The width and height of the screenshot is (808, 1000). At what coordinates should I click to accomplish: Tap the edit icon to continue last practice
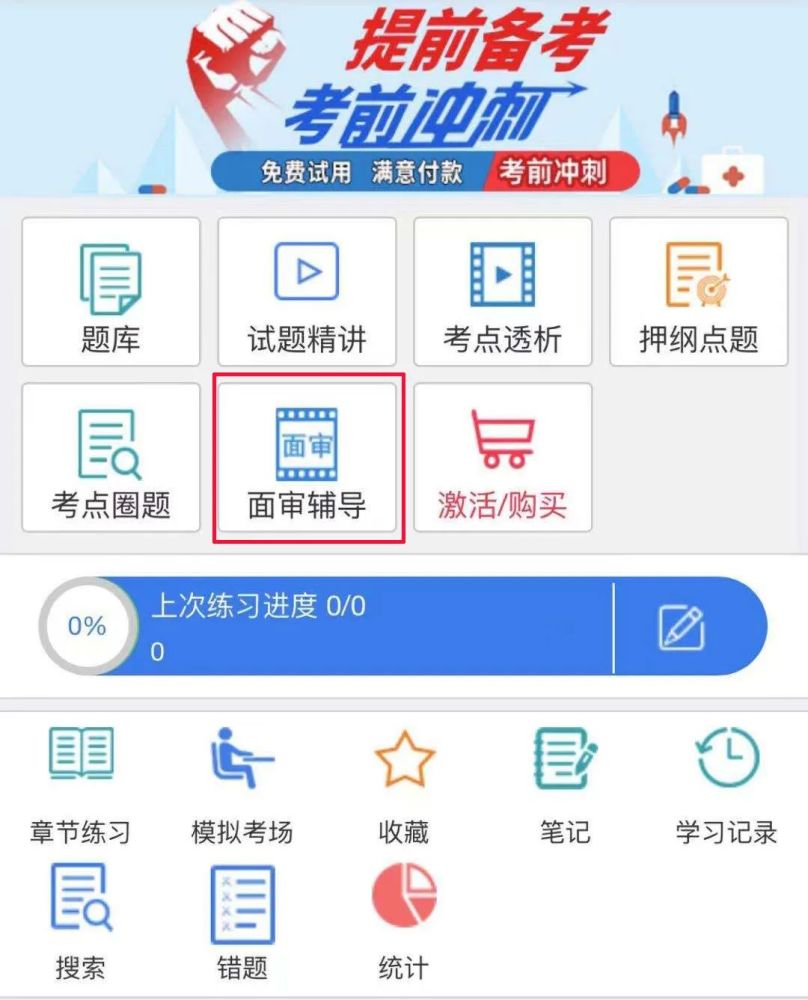click(682, 629)
